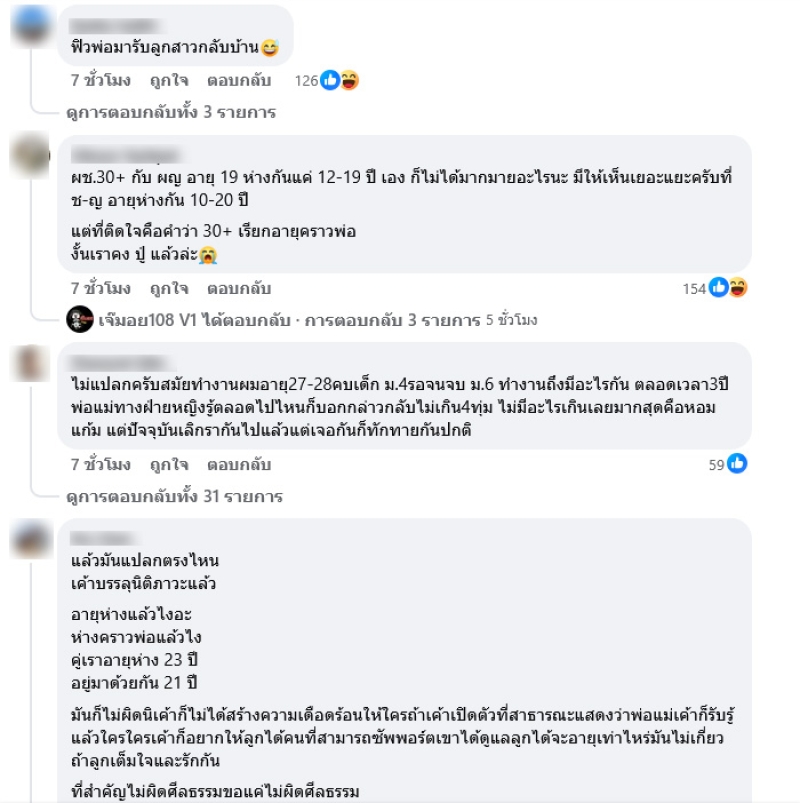Open profile picture of แล้วมันแปลกตรงไหน commenter
The image size is (800, 803).
point(30,541)
